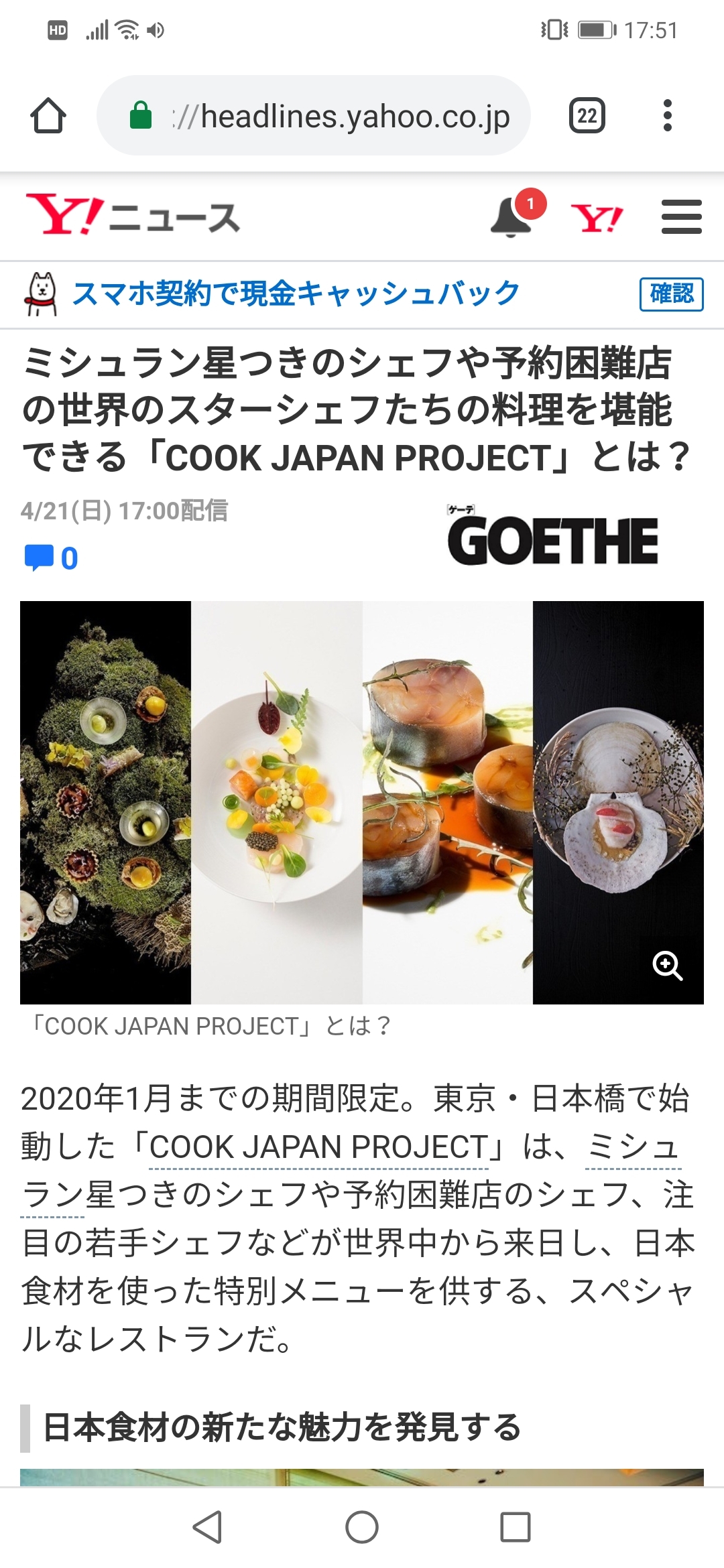This screenshot has width=724, height=1568.
Task: Open the tab switcher showing 22 tabs
Action: (x=587, y=116)
